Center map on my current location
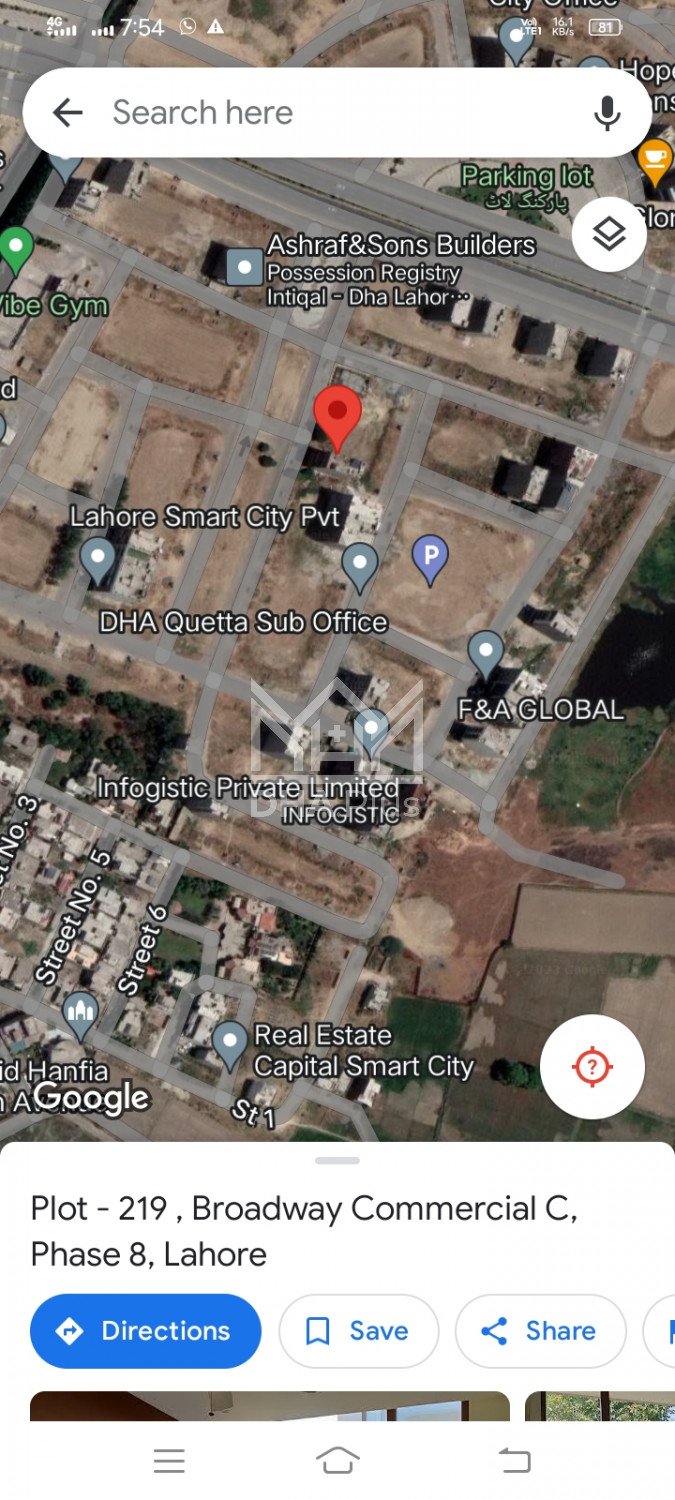 tap(592, 1067)
